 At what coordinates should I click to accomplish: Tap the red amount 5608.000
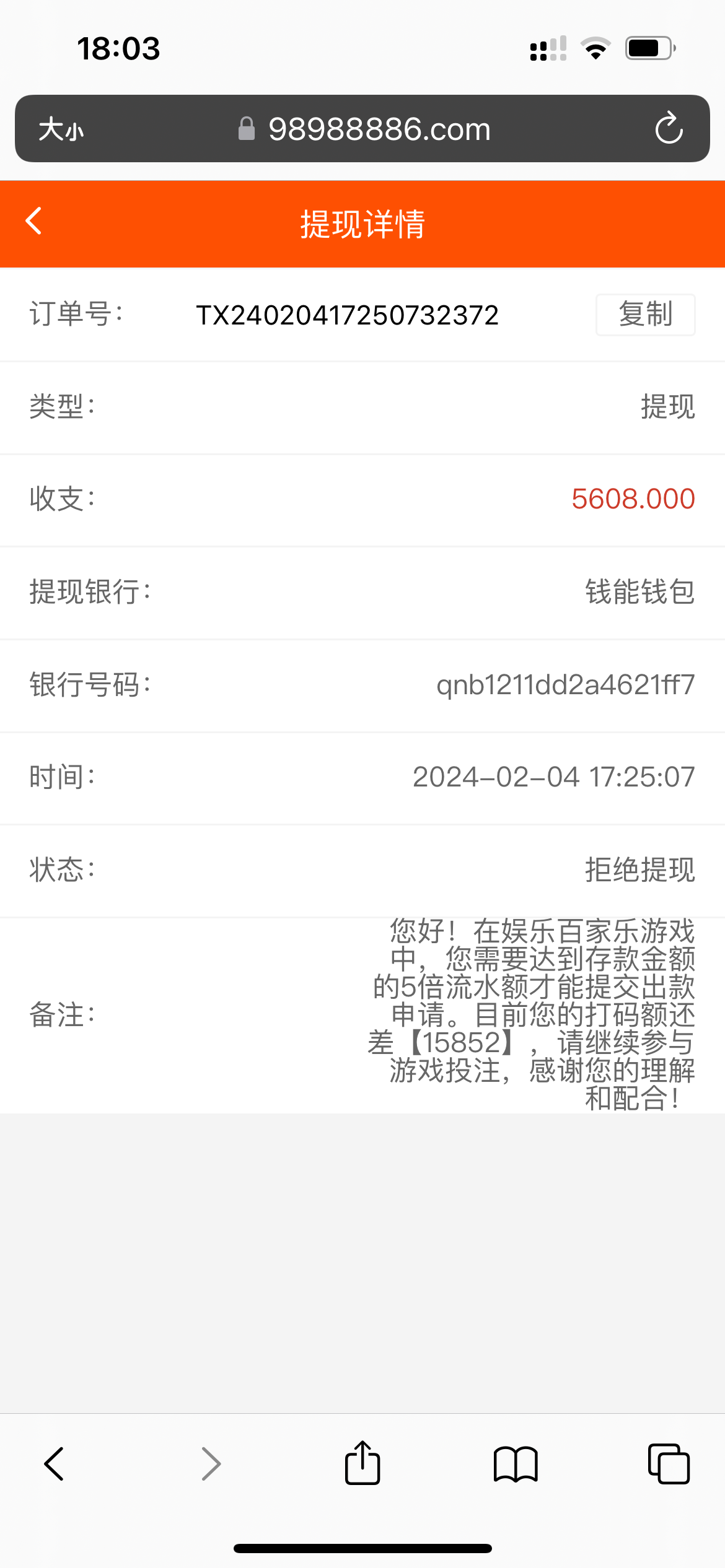click(x=633, y=499)
